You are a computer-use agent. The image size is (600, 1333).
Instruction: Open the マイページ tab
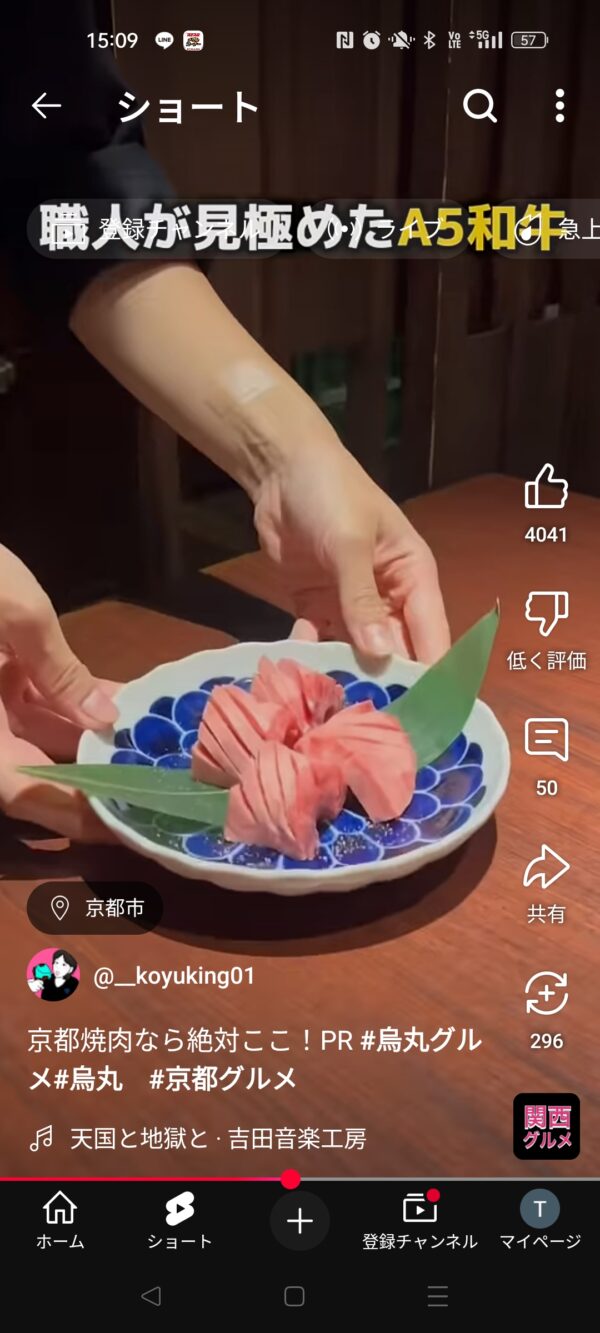pos(540,1220)
